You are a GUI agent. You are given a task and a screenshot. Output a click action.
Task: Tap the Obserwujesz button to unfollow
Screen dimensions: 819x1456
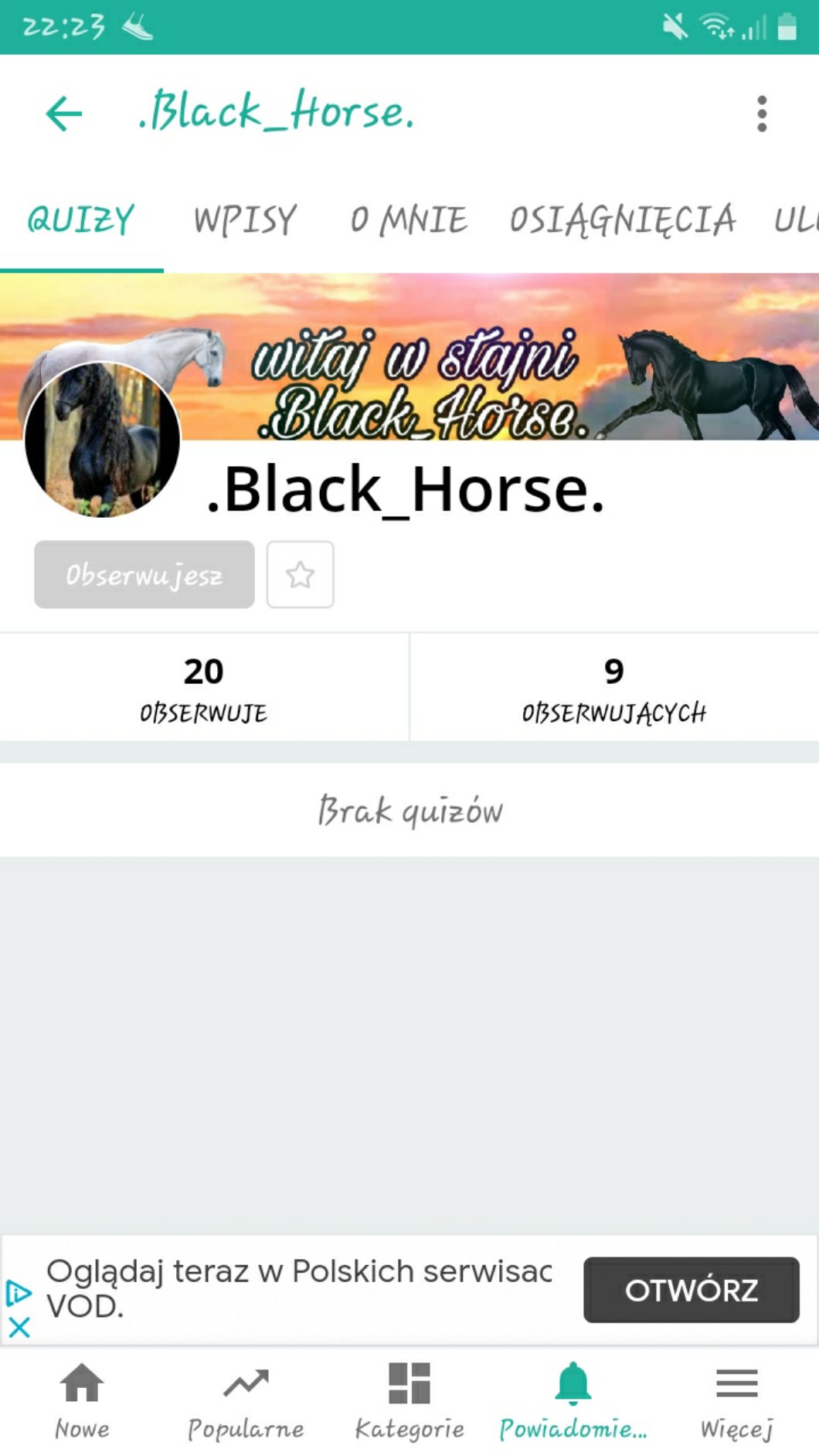tap(144, 574)
